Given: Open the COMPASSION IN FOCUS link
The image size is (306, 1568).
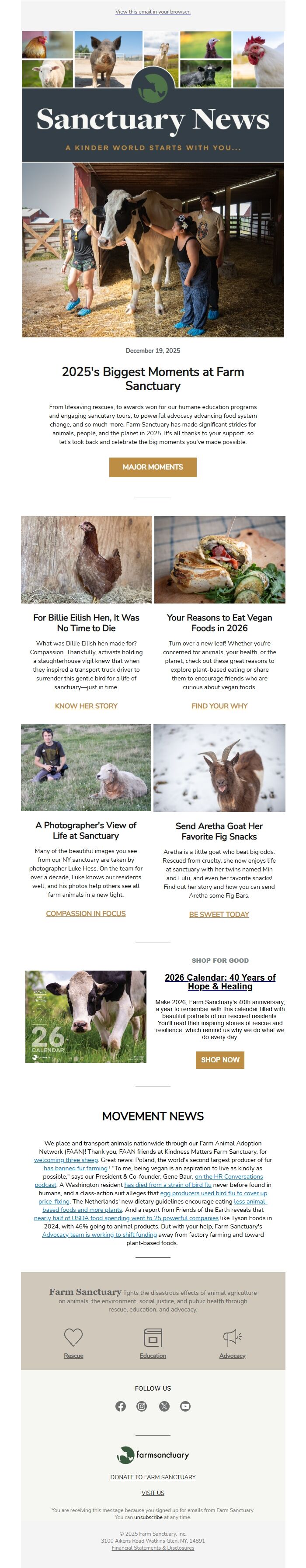Looking at the screenshot, I should click(x=86, y=914).
